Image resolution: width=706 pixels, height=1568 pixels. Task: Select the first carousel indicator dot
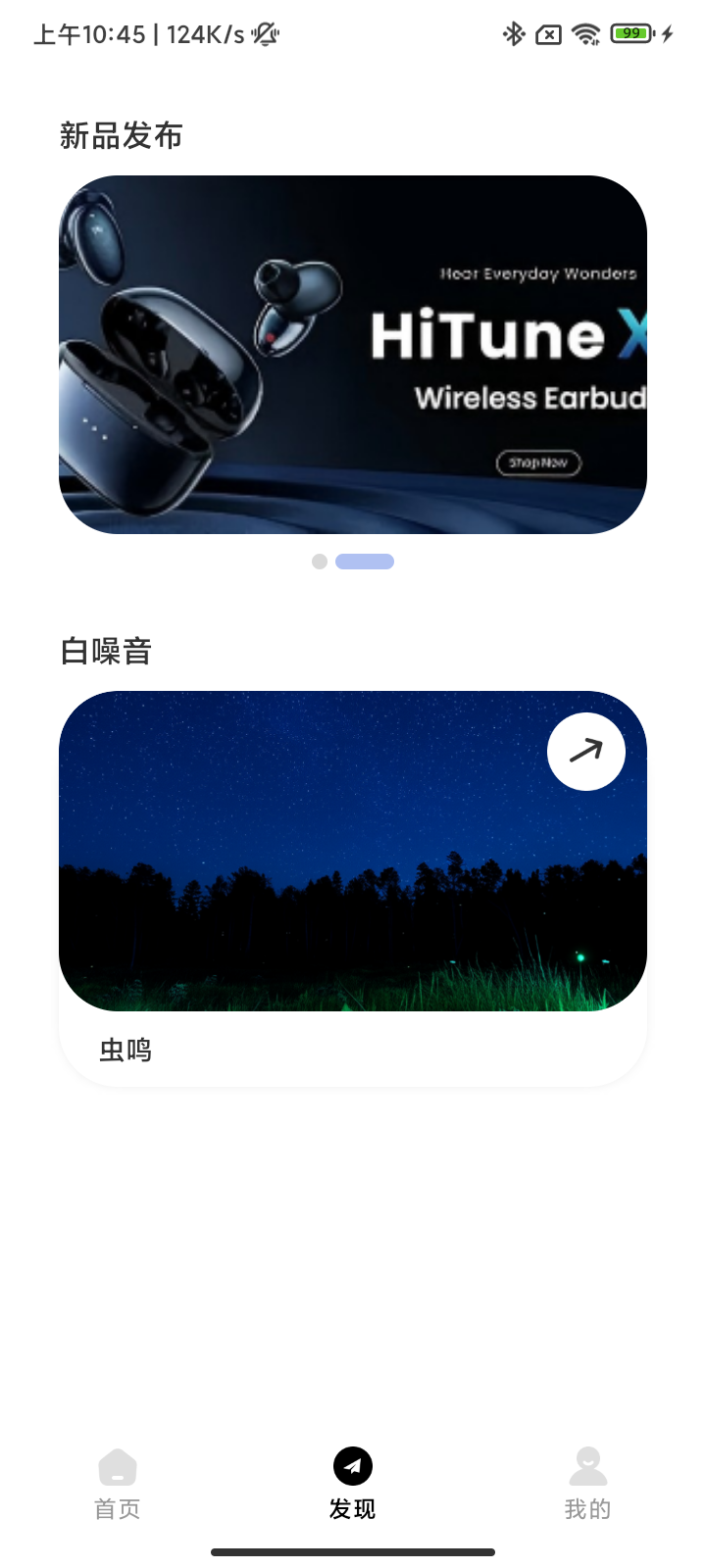[319, 561]
